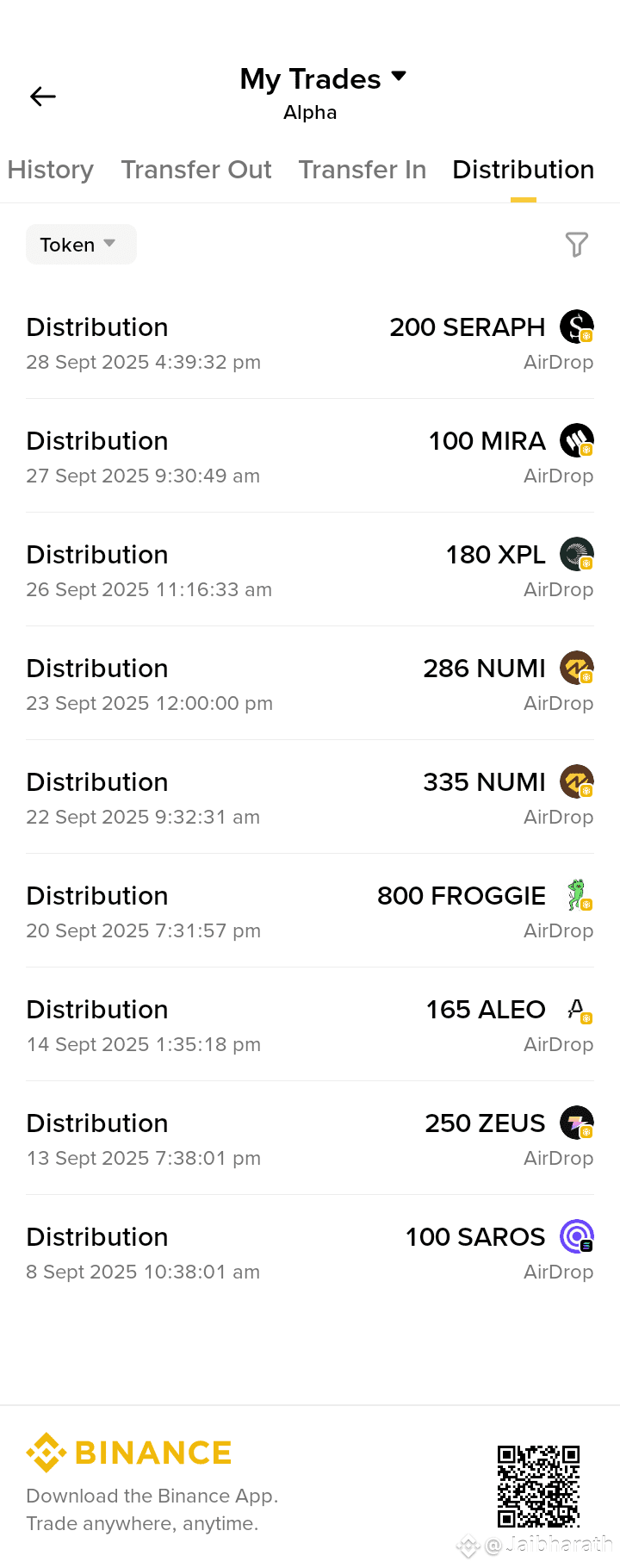Open the 180 XPL distribution entry
The image size is (620, 1568).
pyautogui.click(x=310, y=570)
